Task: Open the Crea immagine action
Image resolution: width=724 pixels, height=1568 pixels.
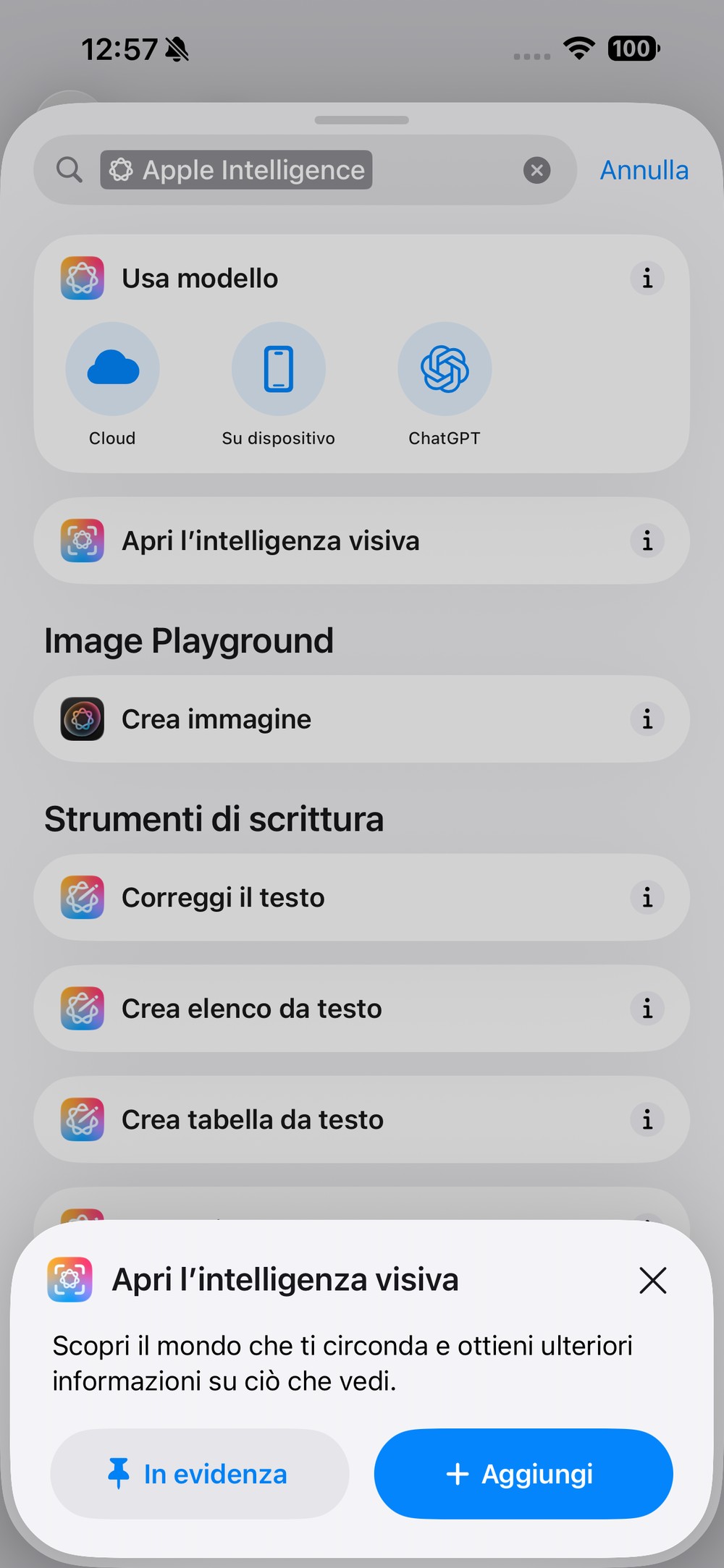Action: pos(361,719)
